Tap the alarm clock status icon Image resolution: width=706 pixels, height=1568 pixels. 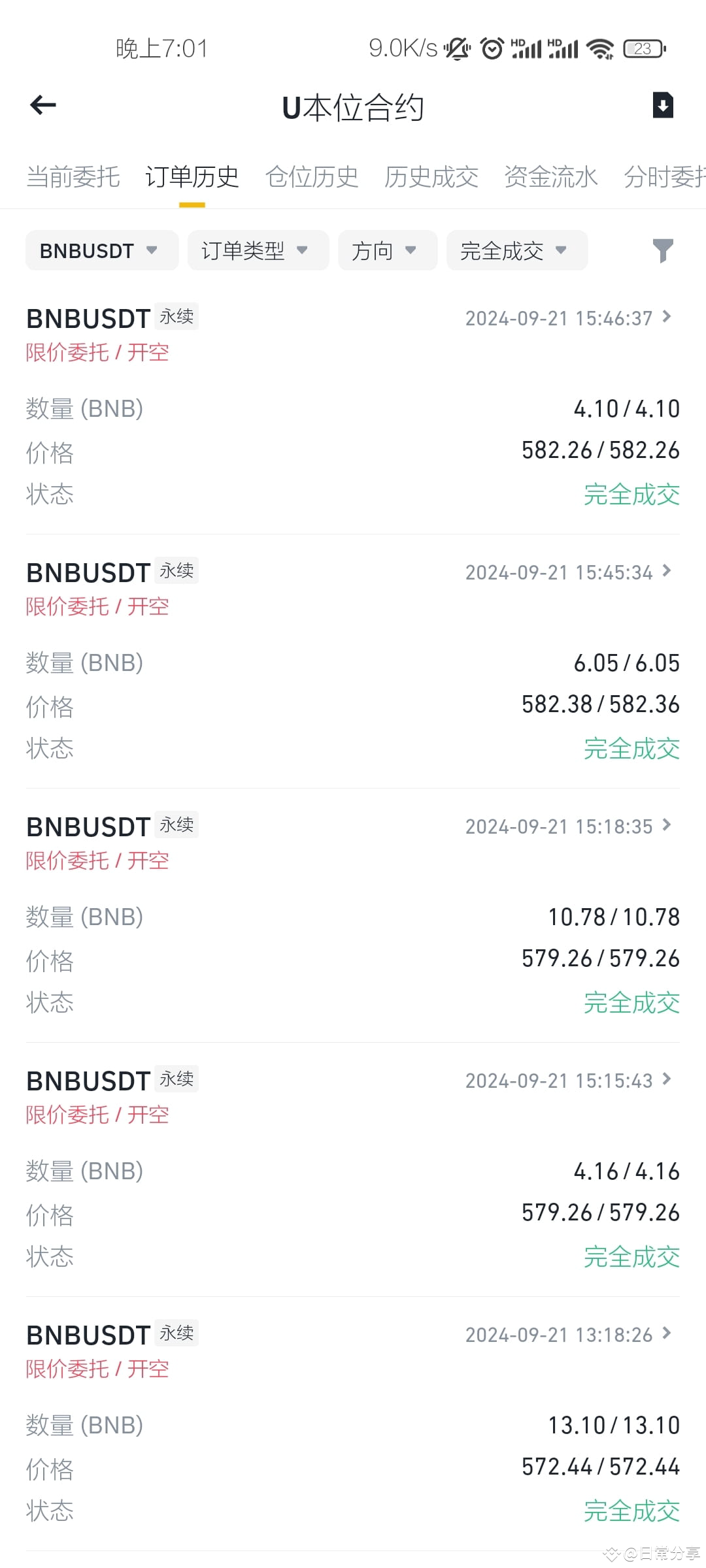[492, 47]
